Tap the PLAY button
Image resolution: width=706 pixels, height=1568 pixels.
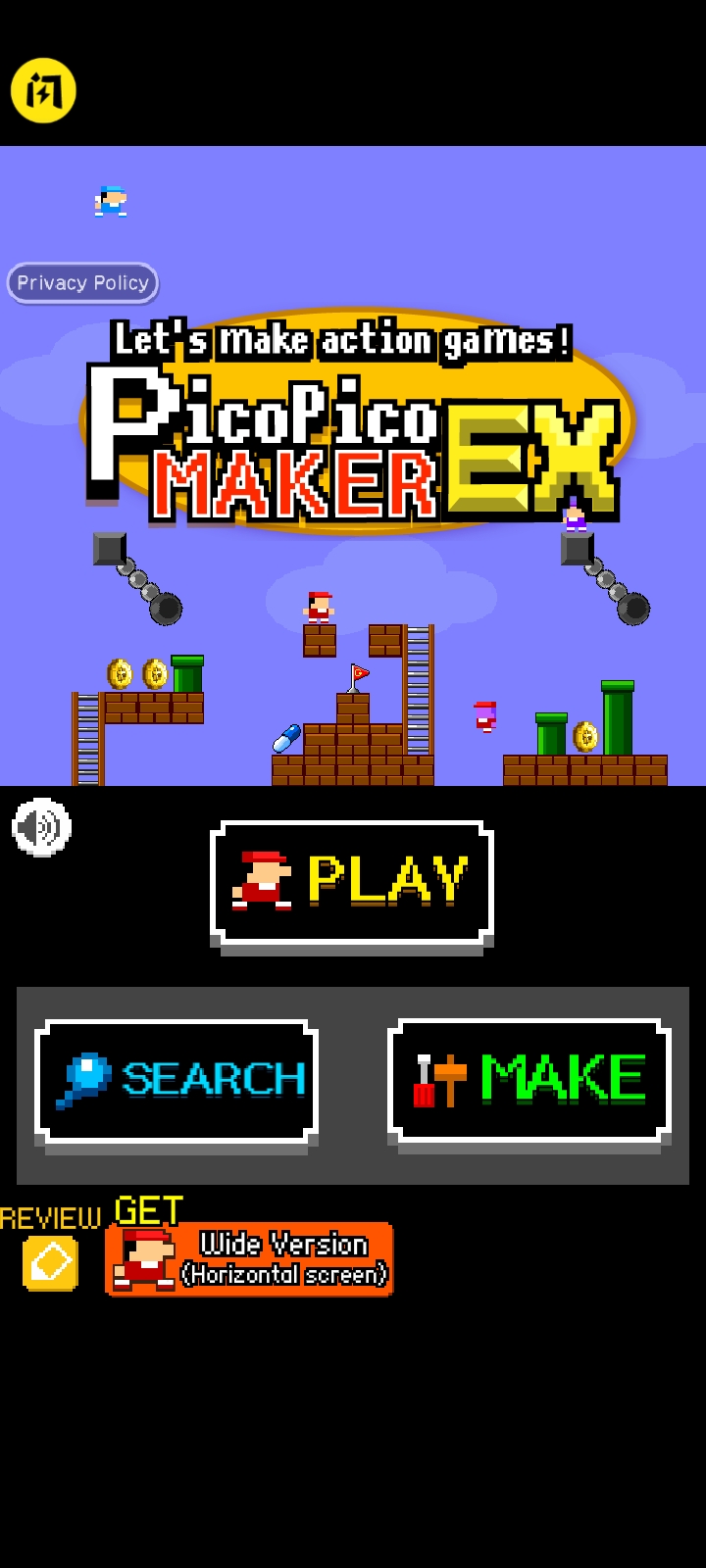[x=351, y=882]
